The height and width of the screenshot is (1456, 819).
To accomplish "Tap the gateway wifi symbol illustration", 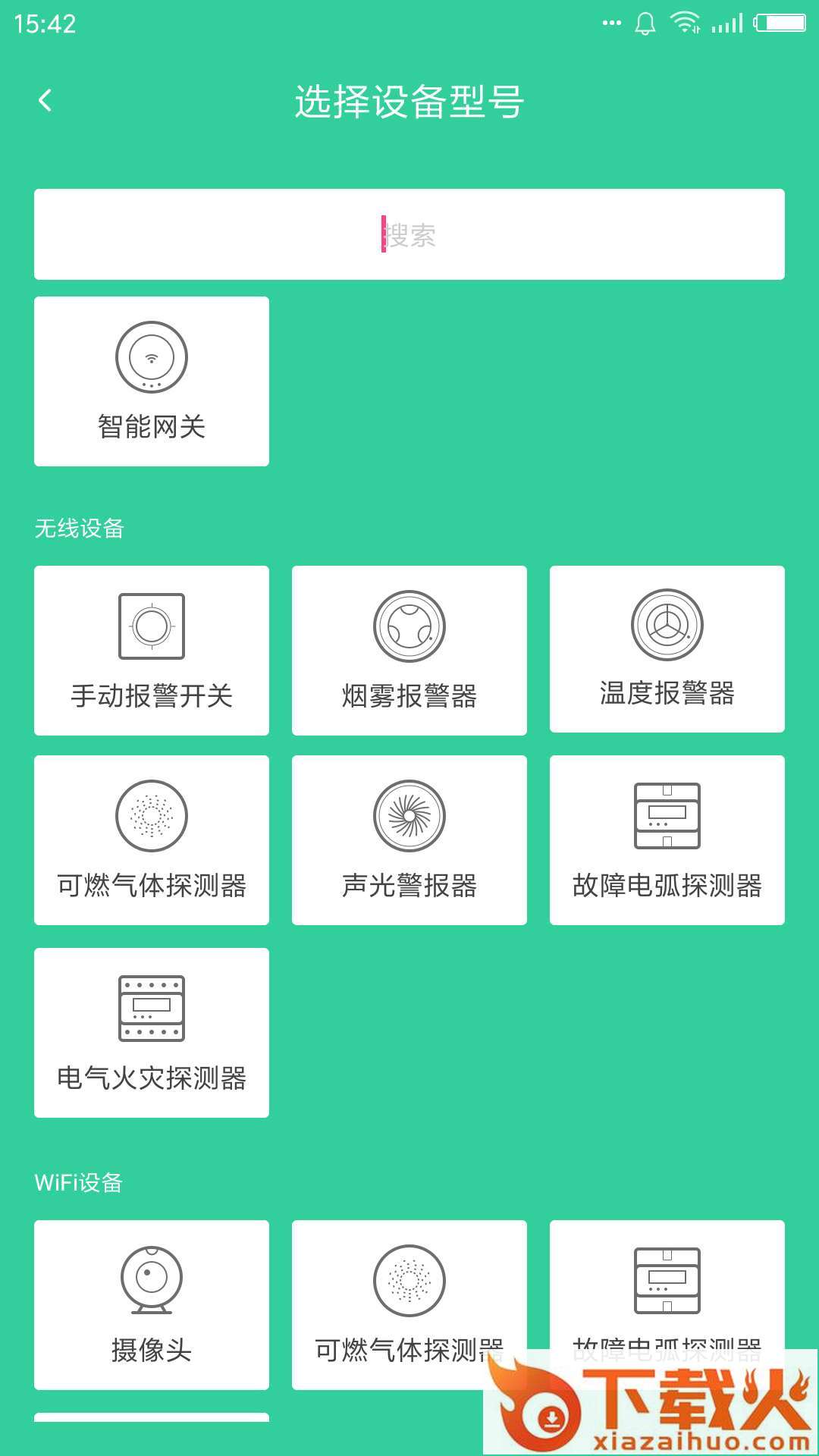I will click(150, 356).
